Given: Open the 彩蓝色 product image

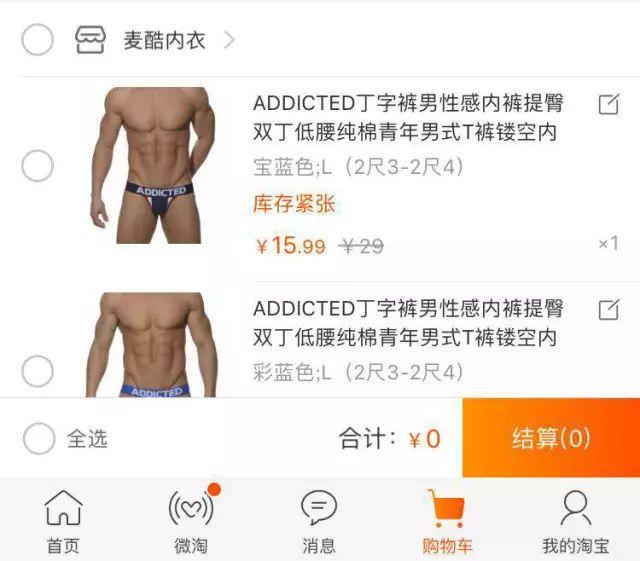Looking at the screenshot, I should point(150,346).
